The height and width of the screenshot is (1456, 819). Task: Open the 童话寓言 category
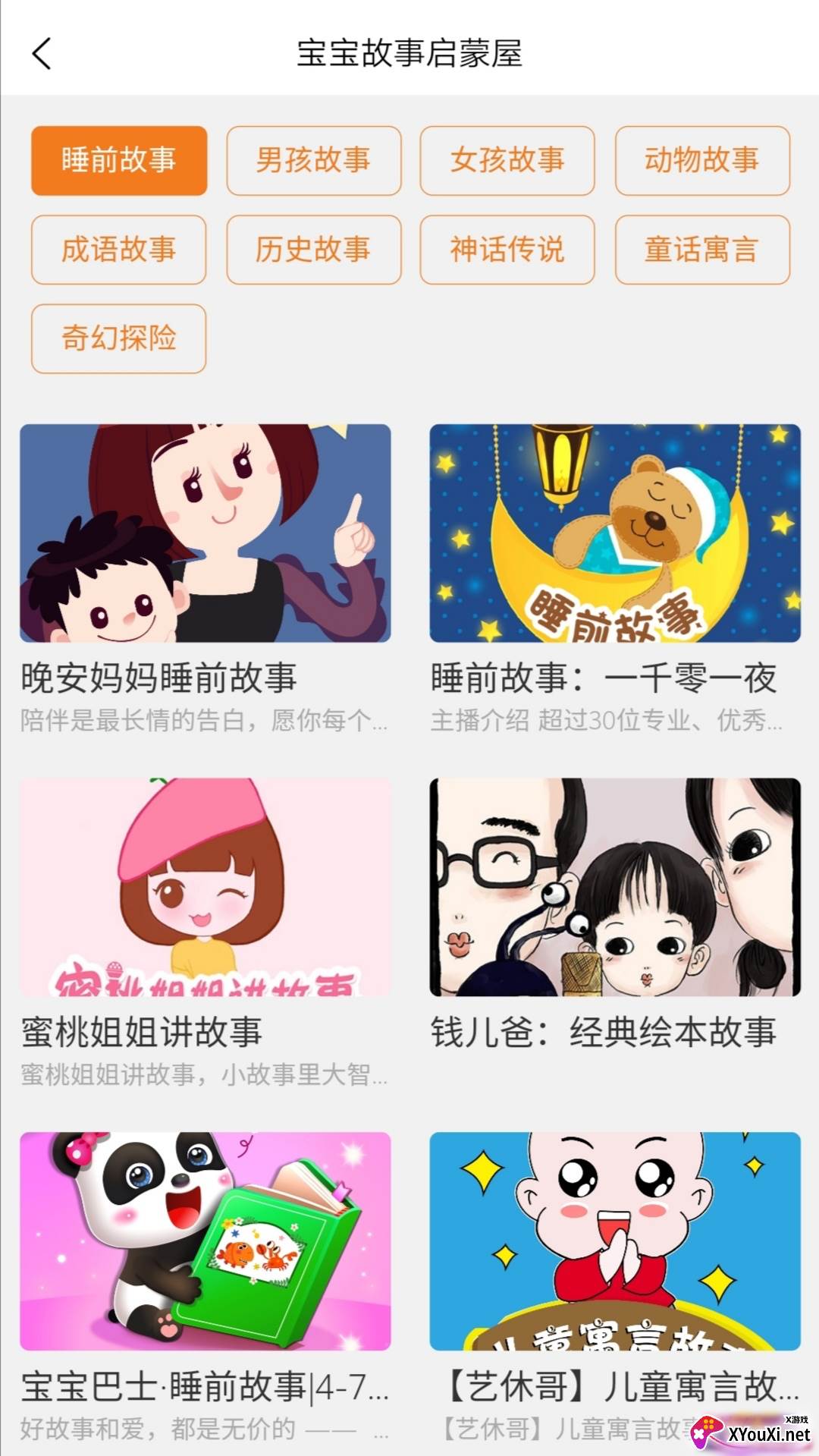(702, 250)
